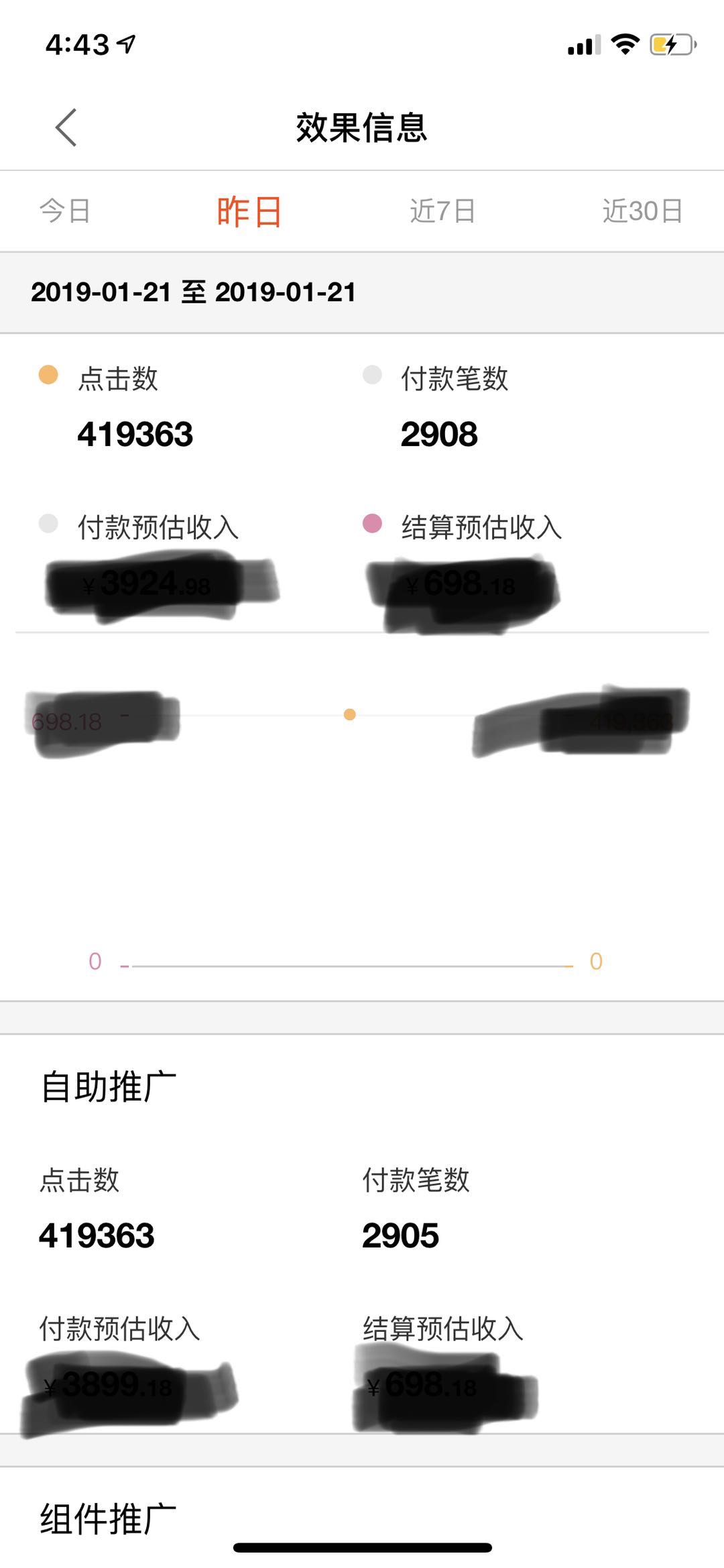Switch to the 今日 tab

pos(65,211)
